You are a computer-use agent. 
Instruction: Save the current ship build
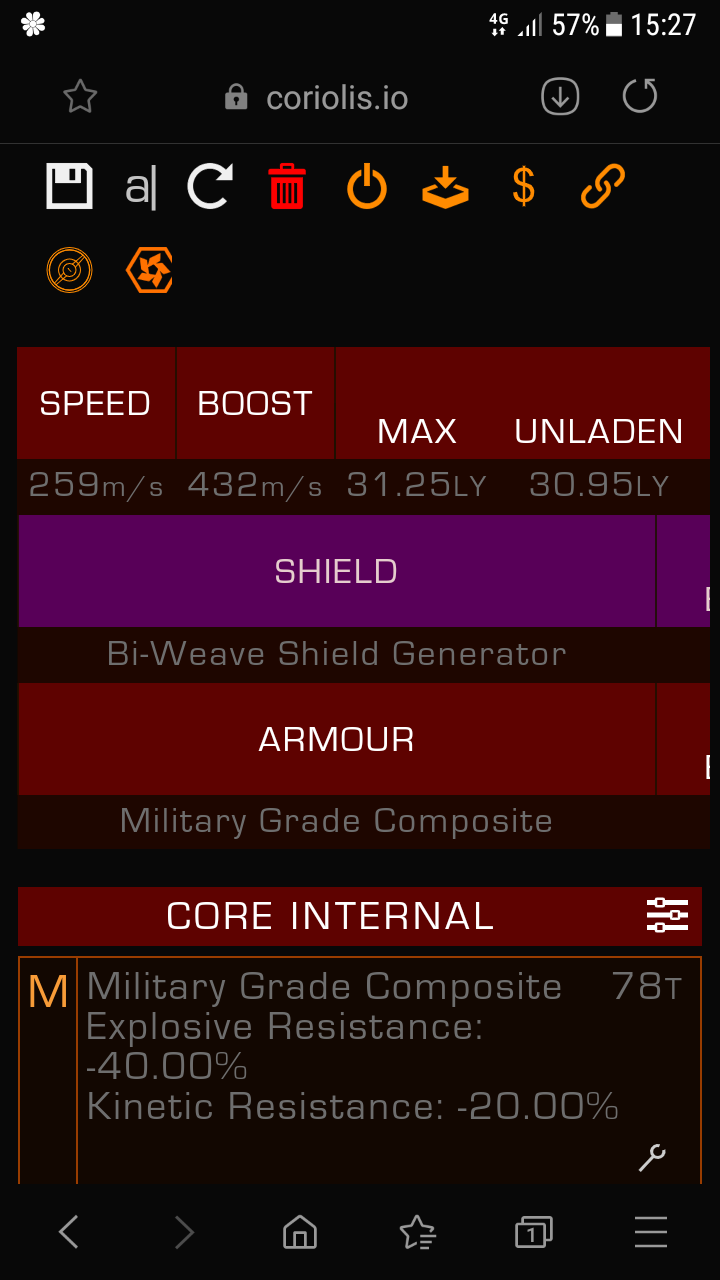click(70, 187)
